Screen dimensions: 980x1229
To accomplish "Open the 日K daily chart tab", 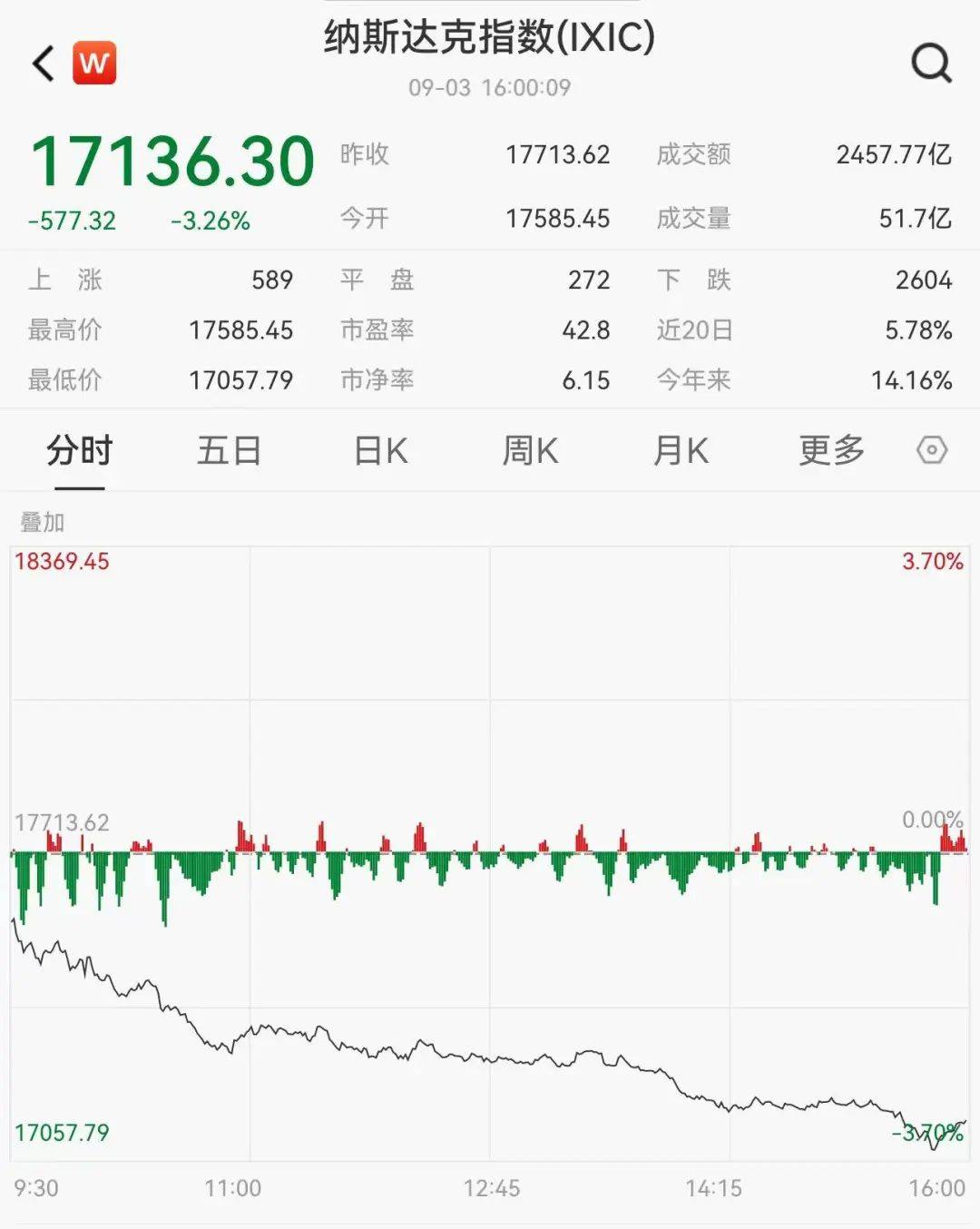I will click(x=379, y=448).
